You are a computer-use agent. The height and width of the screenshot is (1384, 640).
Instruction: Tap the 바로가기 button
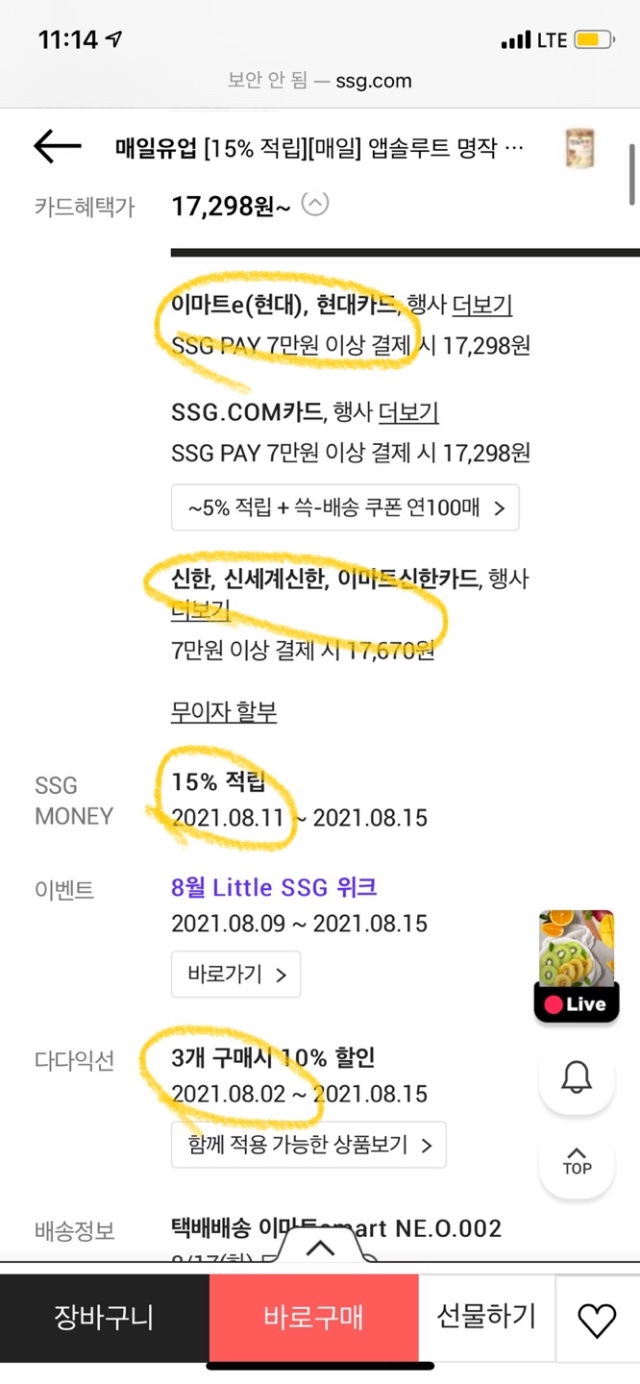tap(236, 974)
